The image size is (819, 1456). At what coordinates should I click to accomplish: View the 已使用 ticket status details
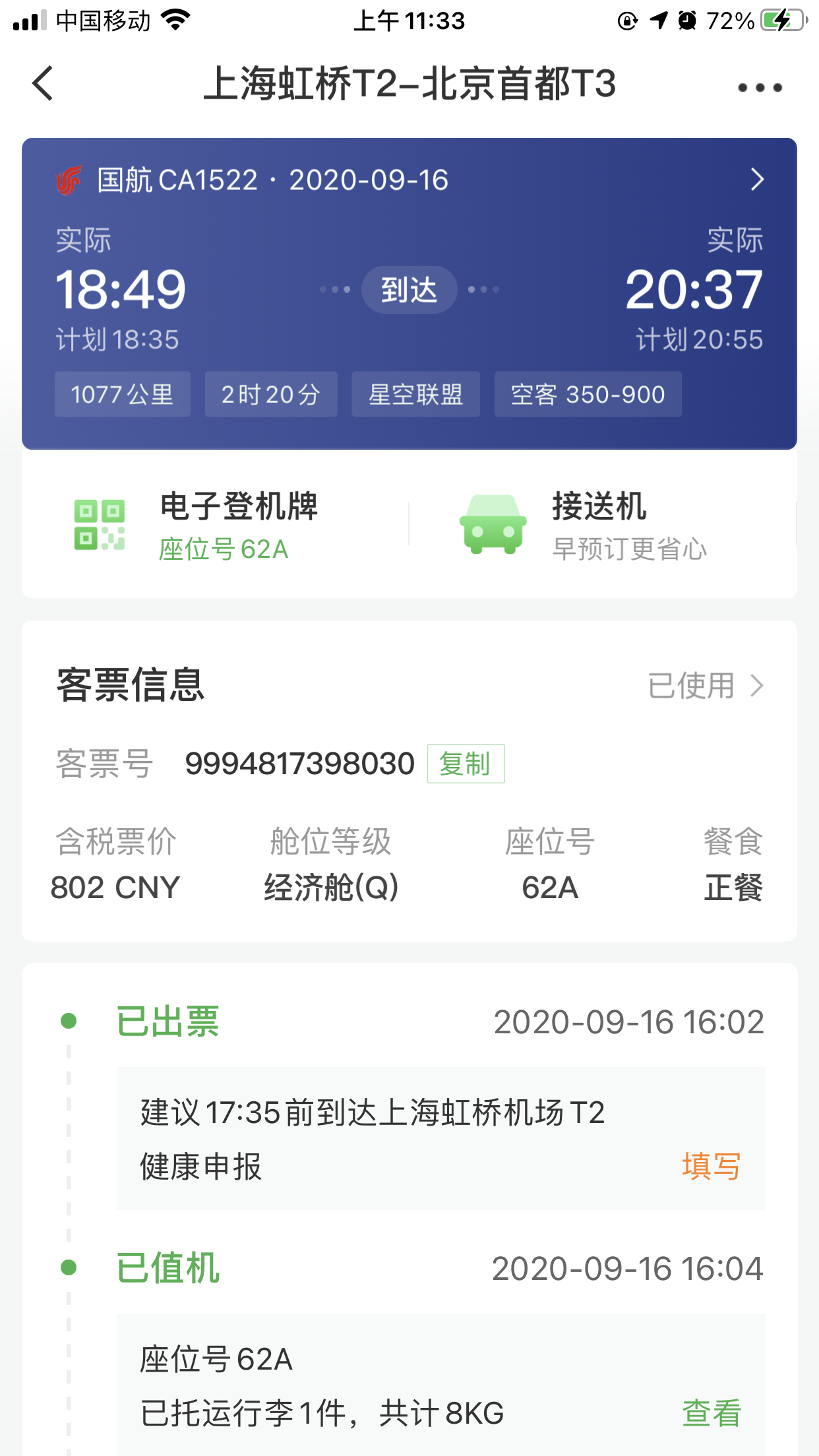[705, 686]
